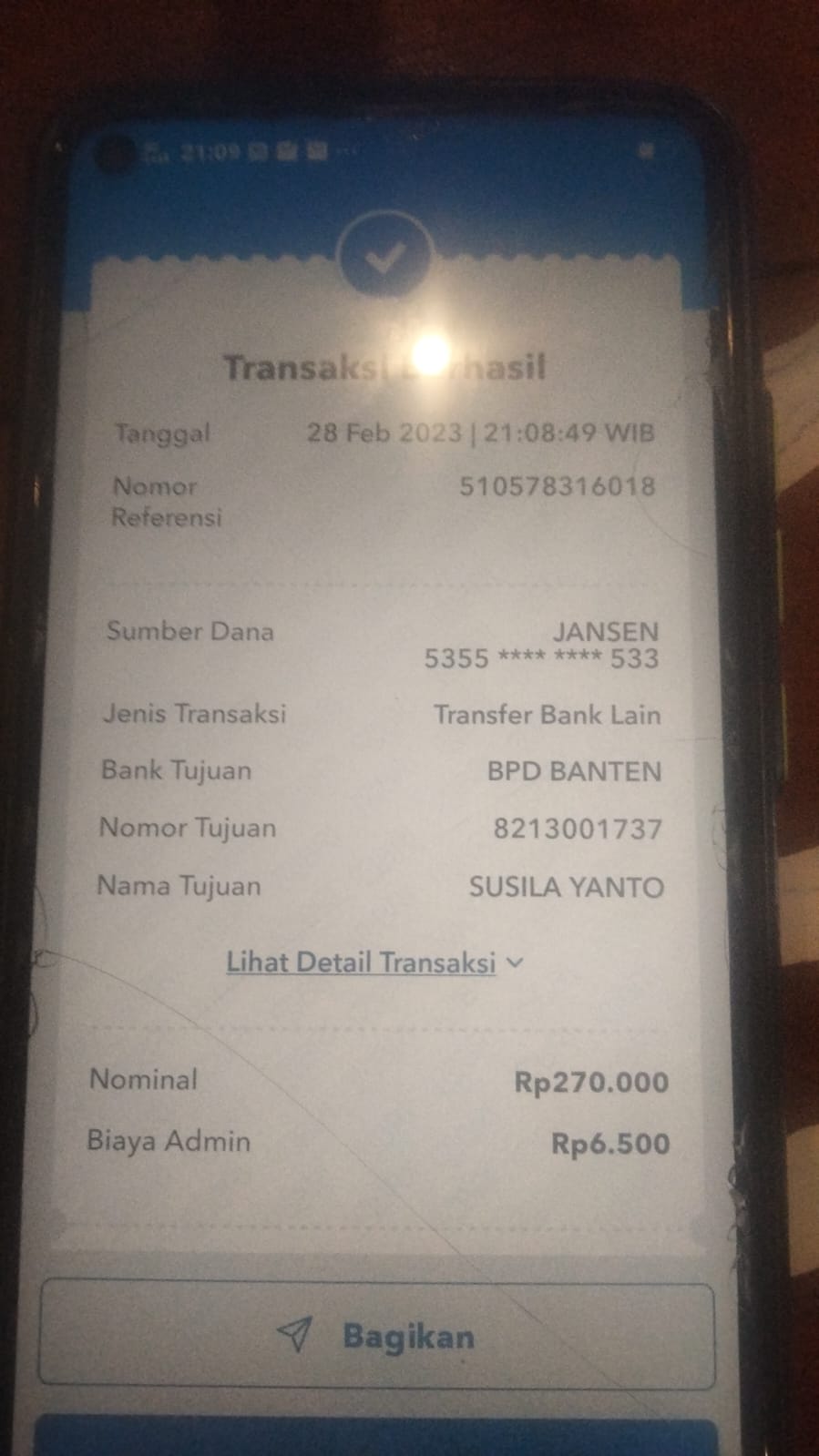
Task: Expand Lihat Detail Transaksi
Action: coord(374,962)
